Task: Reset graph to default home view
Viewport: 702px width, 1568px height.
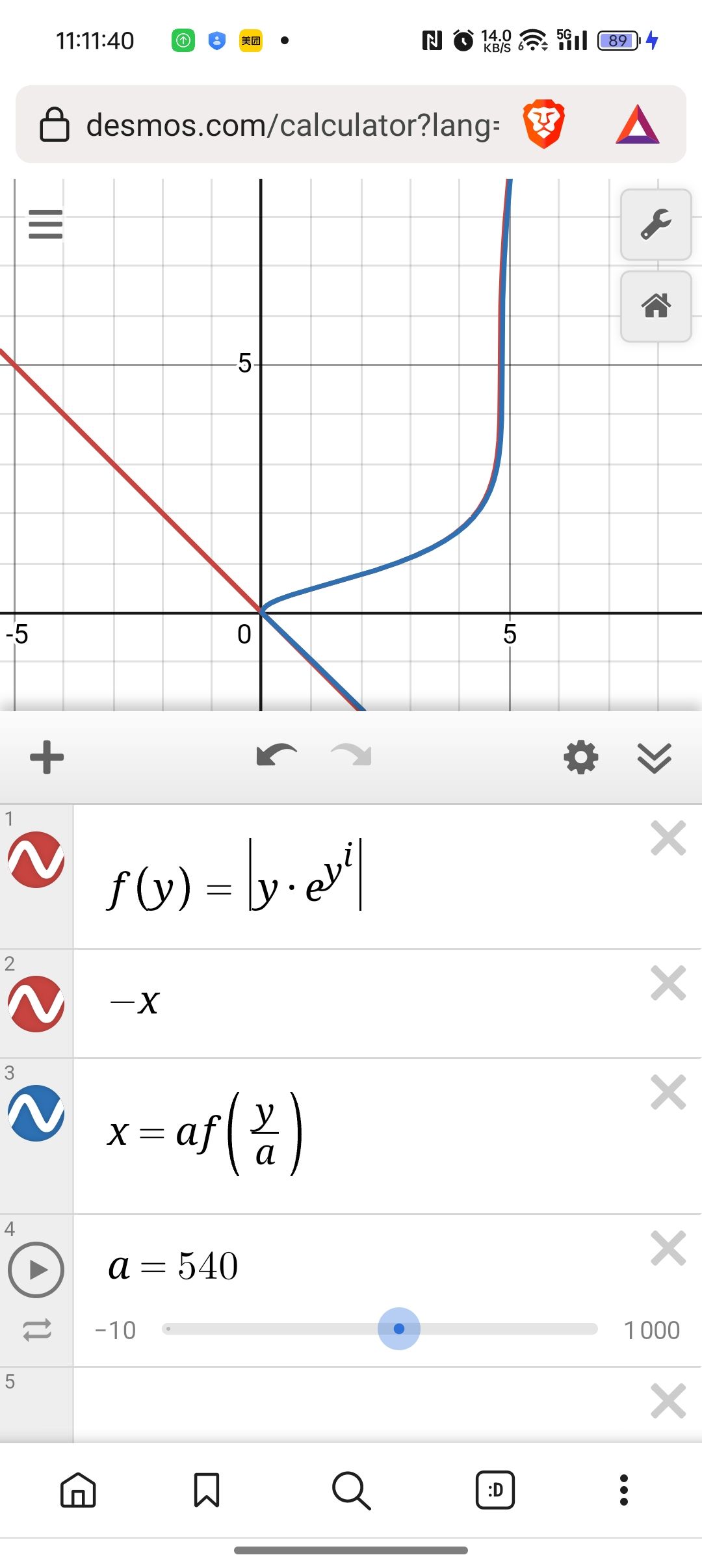Action: click(655, 306)
